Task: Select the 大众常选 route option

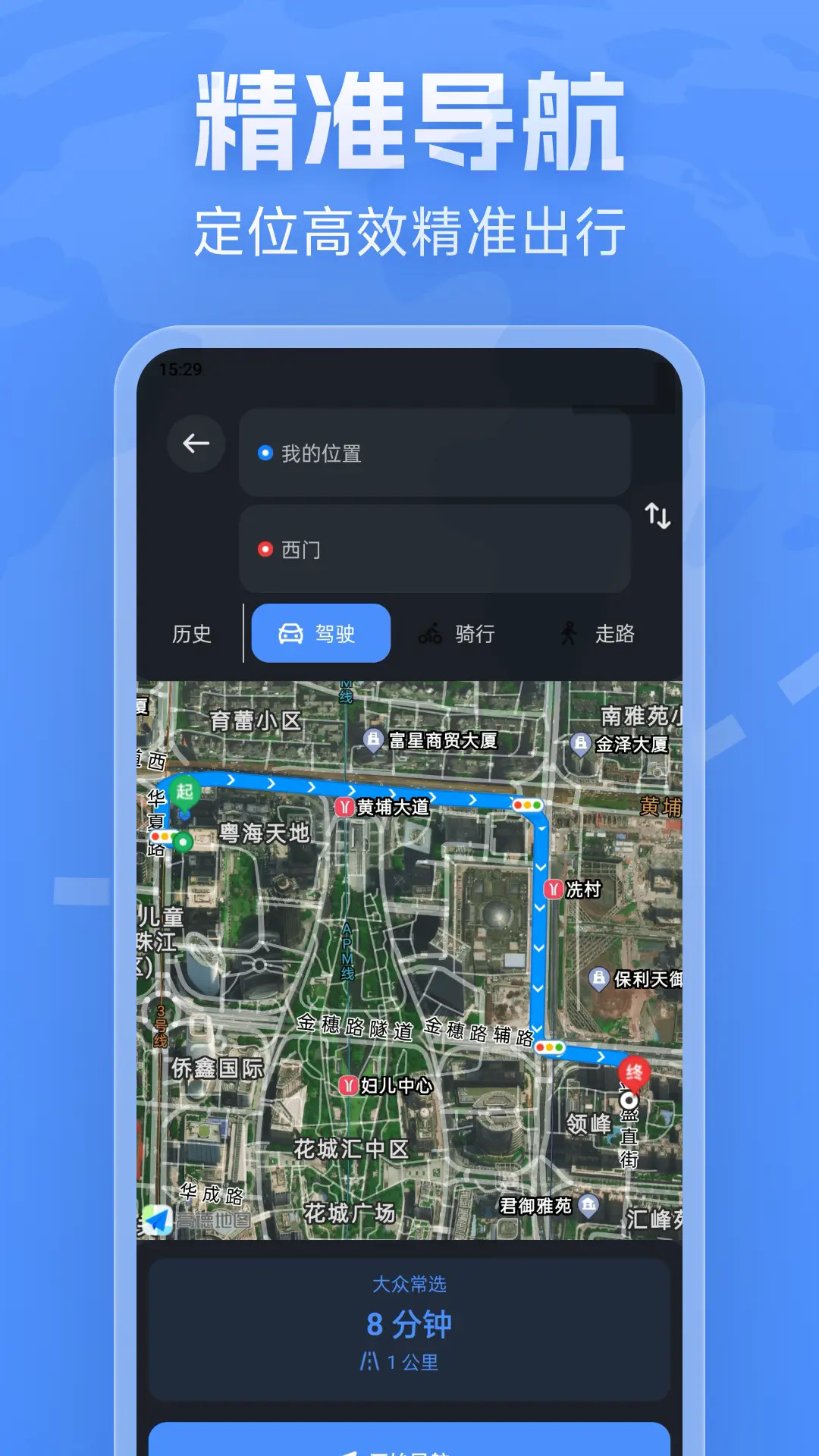Action: click(410, 1285)
